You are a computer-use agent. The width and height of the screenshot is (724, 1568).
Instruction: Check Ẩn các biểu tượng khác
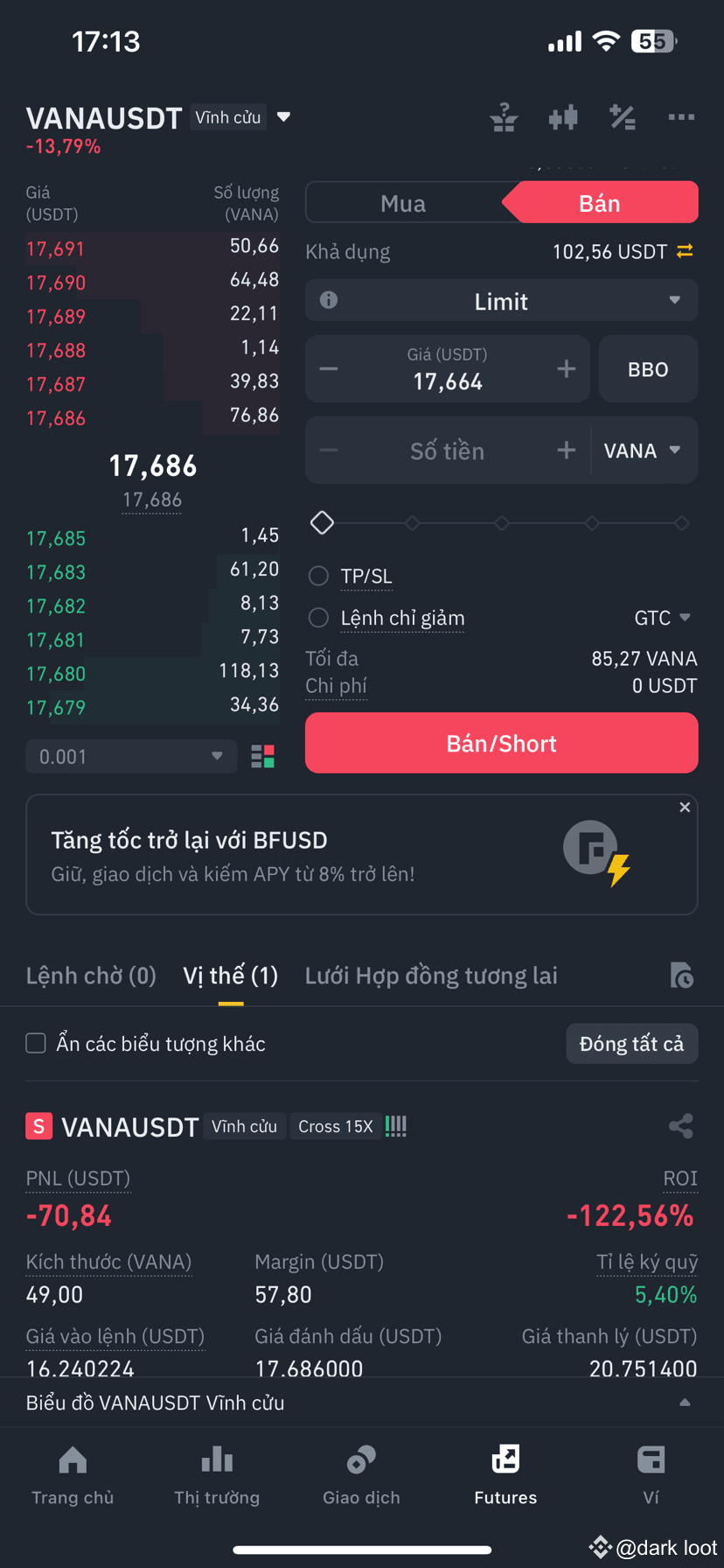(x=35, y=1043)
